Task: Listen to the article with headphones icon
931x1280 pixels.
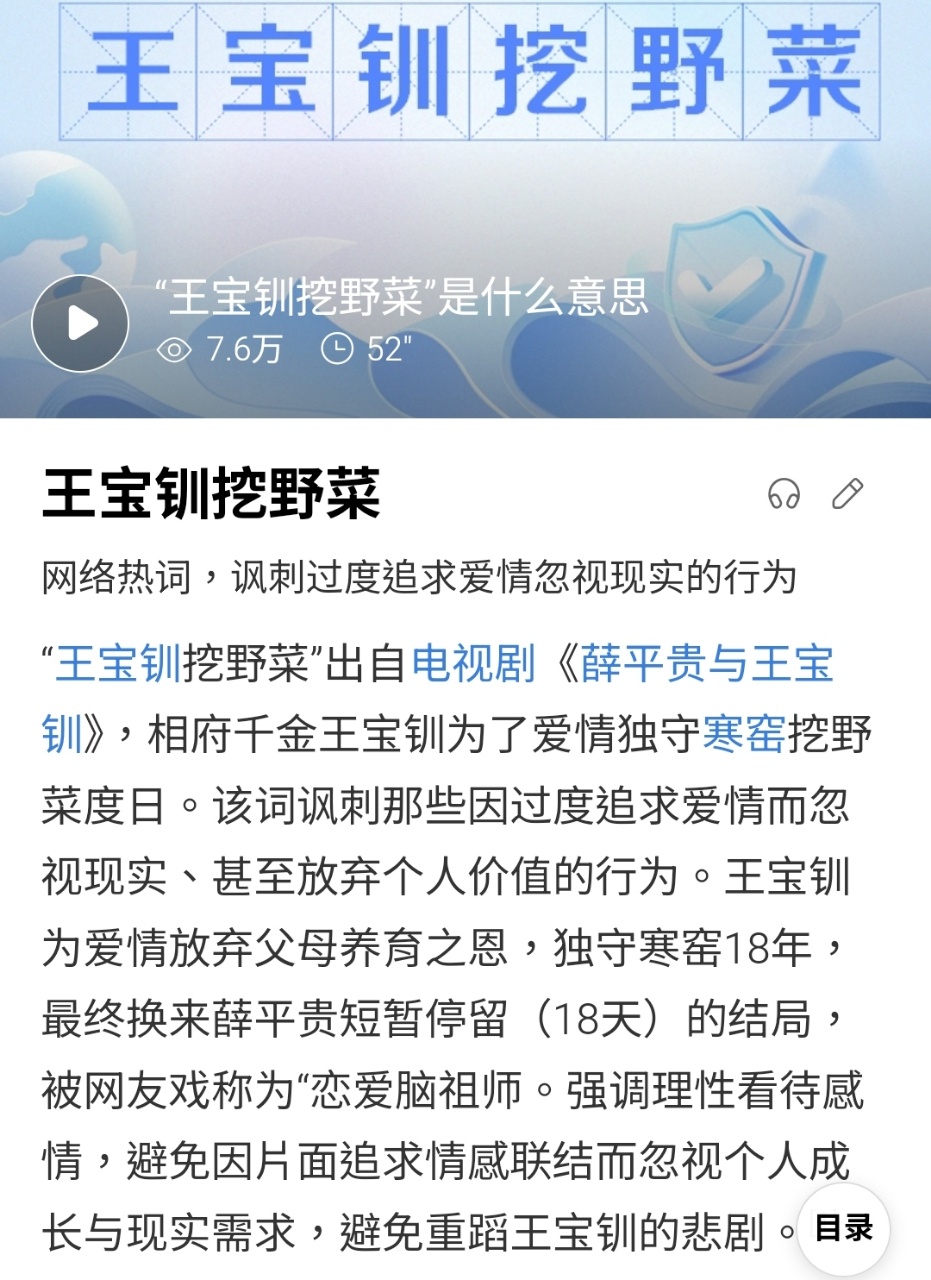Action: coord(784,494)
